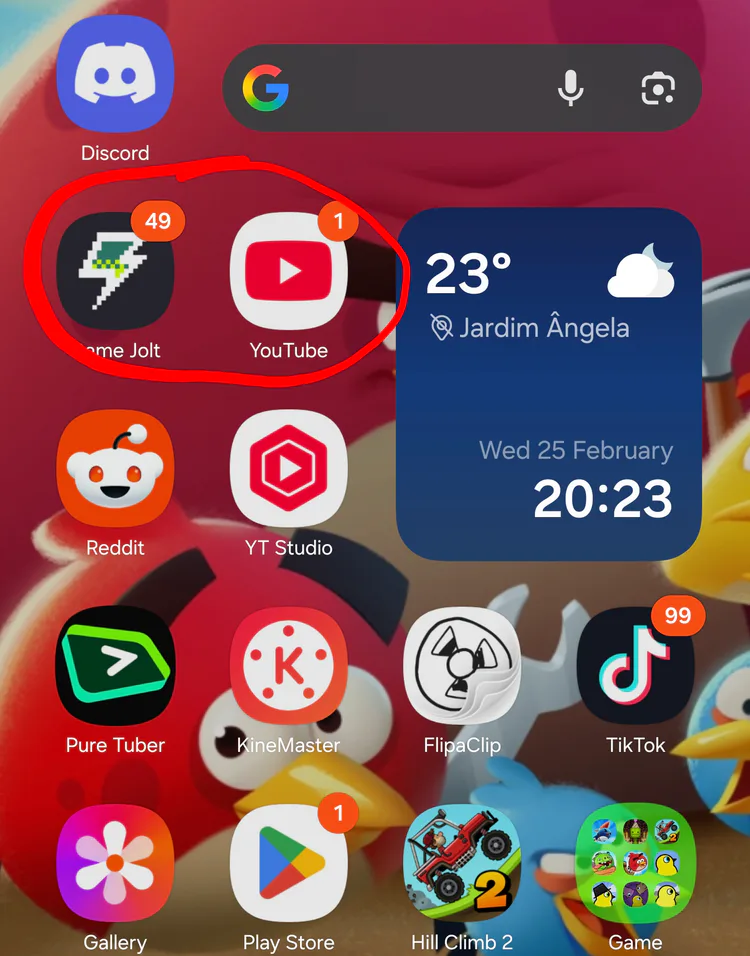The image size is (750, 956).
Task: Launch YouTube from the circled area
Action: (289, 270)
